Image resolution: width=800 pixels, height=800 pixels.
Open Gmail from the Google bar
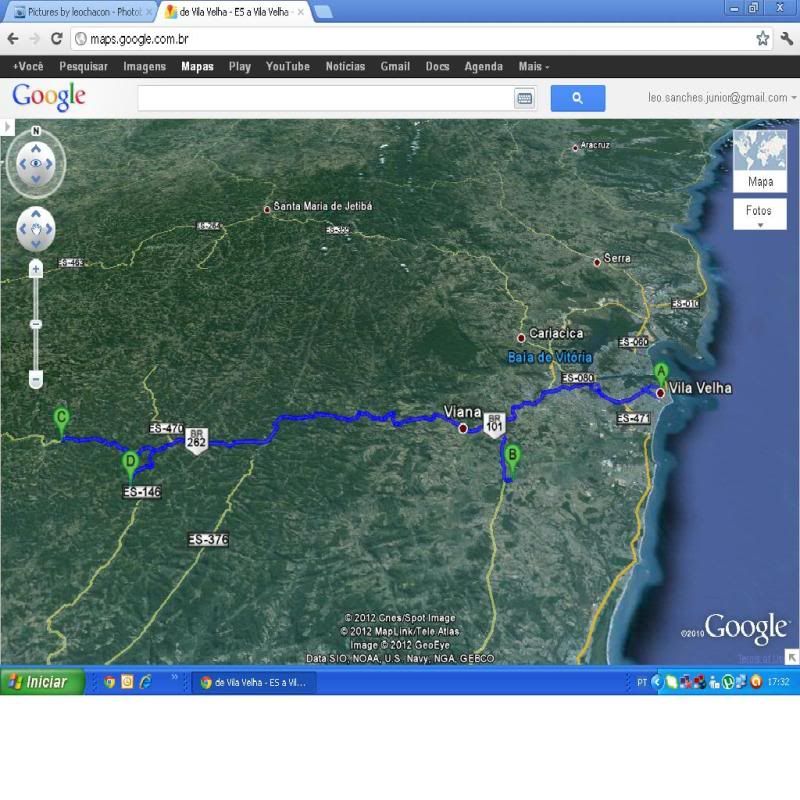395,67
